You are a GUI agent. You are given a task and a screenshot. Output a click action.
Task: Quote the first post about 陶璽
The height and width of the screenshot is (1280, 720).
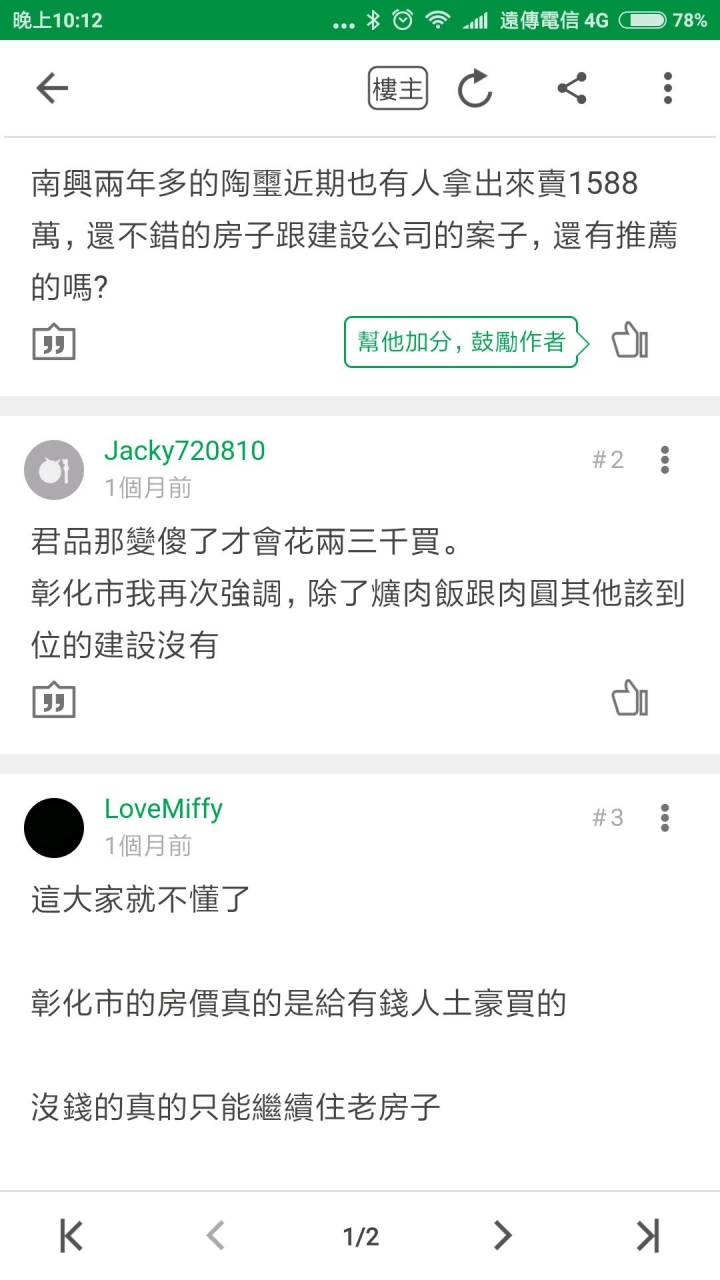tap(54, 343)
